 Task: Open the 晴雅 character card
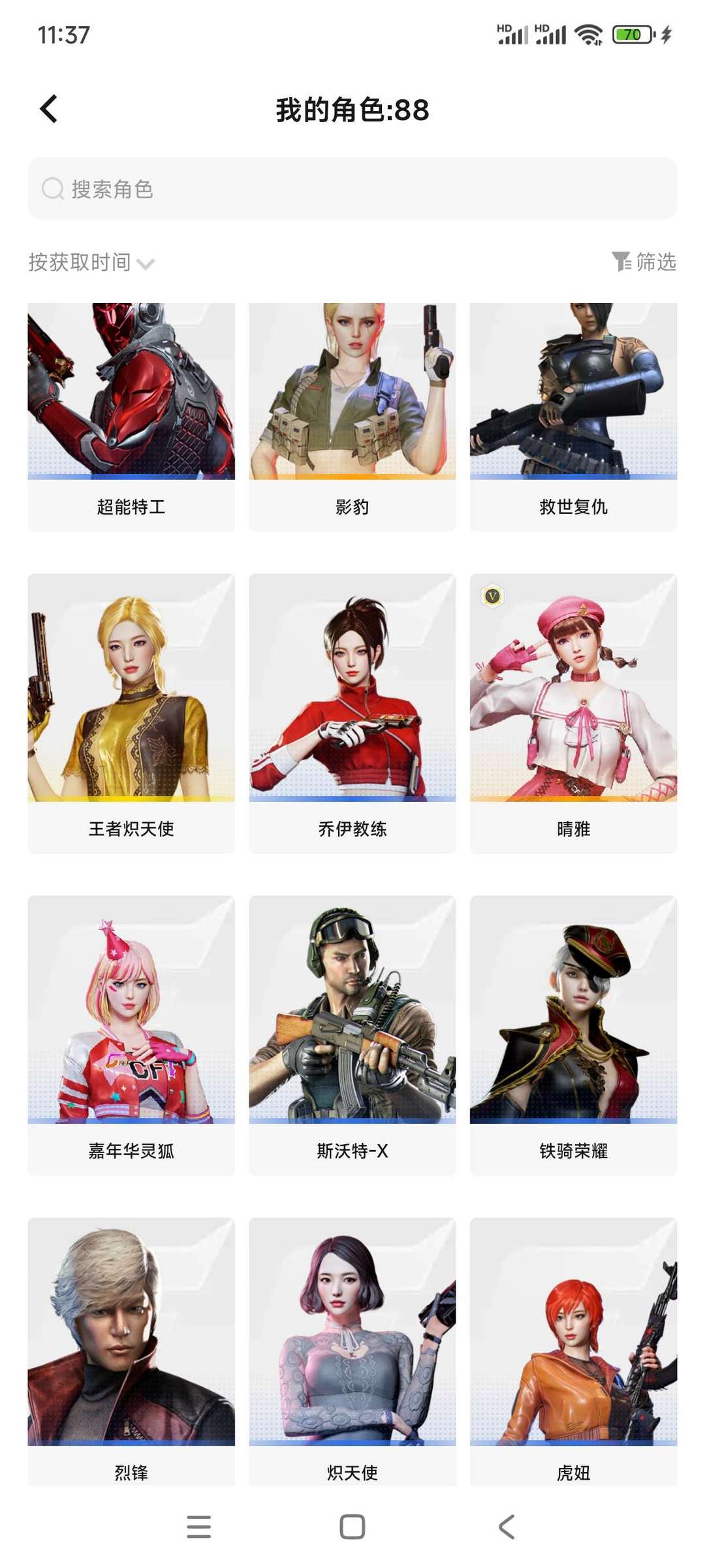point(573,713)
